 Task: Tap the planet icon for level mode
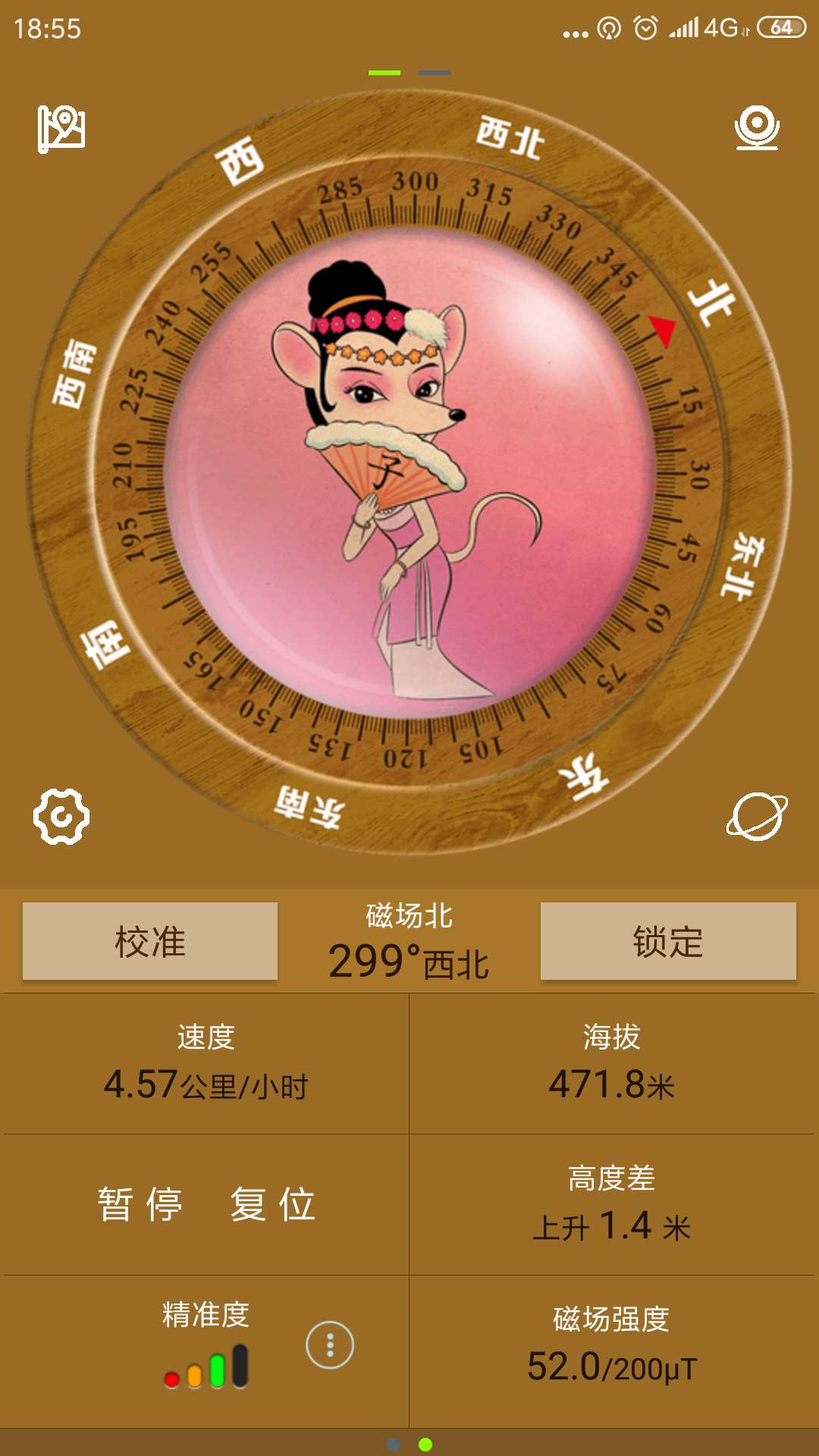click(758, 817)
